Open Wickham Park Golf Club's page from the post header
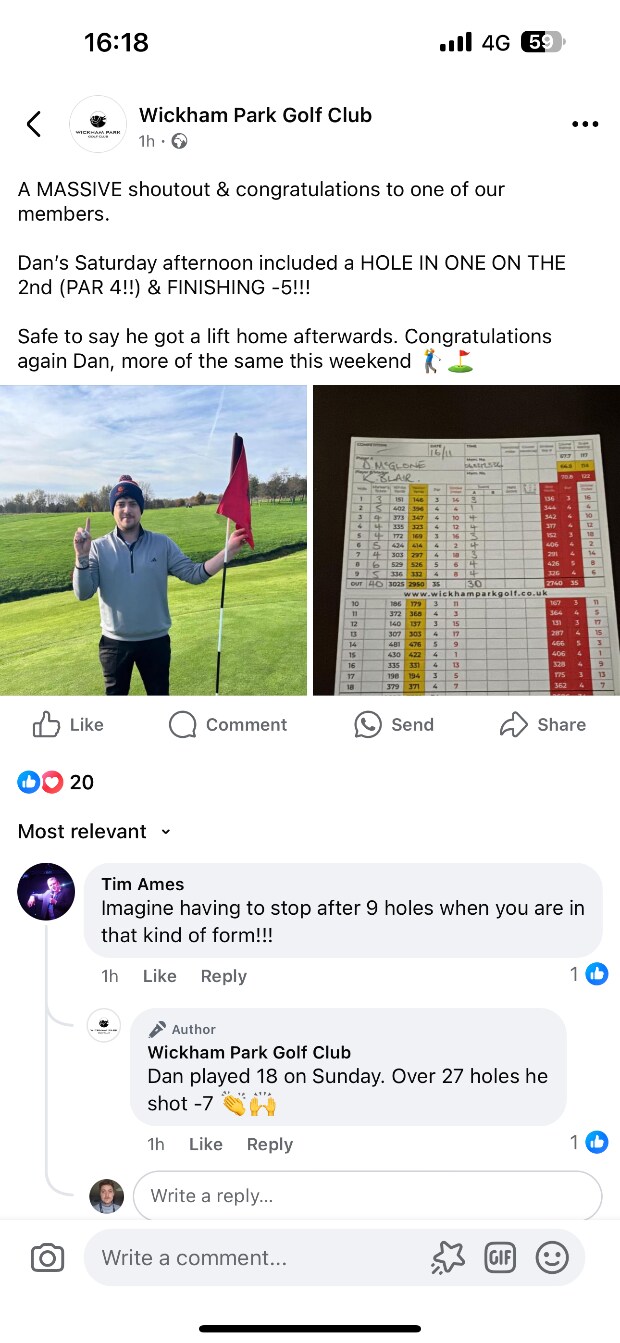 tap(255, 115)
